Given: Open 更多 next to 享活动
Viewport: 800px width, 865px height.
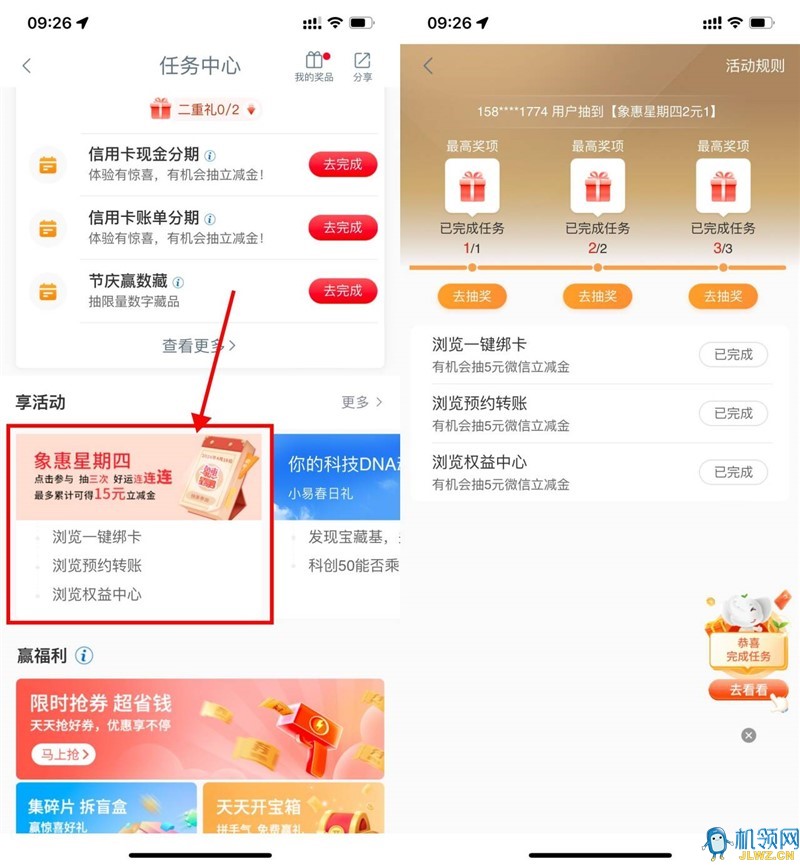Looking at the screenshot, I should click(x=361, y=402).
